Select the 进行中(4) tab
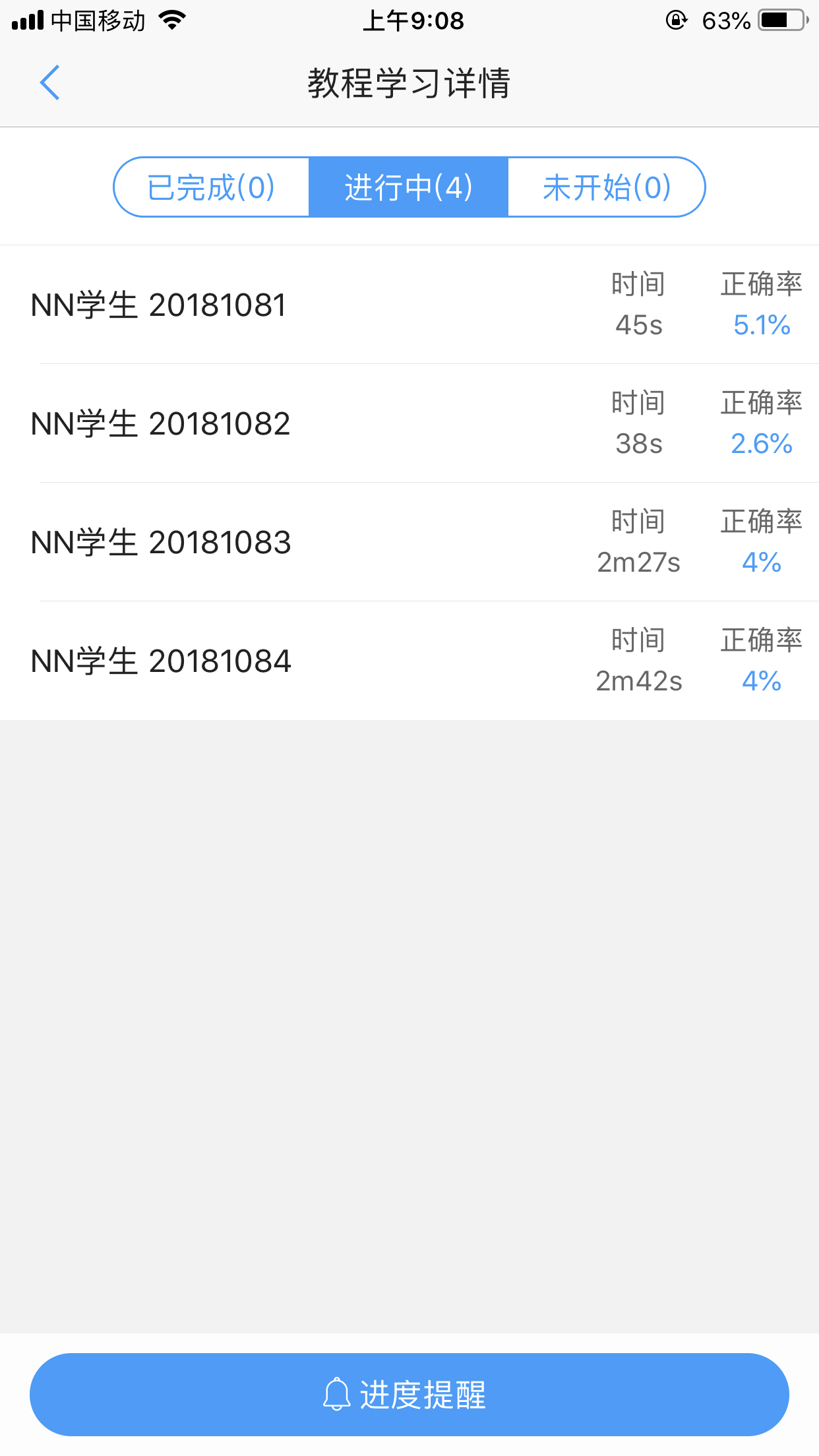This screenshot has width=819, height=1456. [x=409, y=187]
